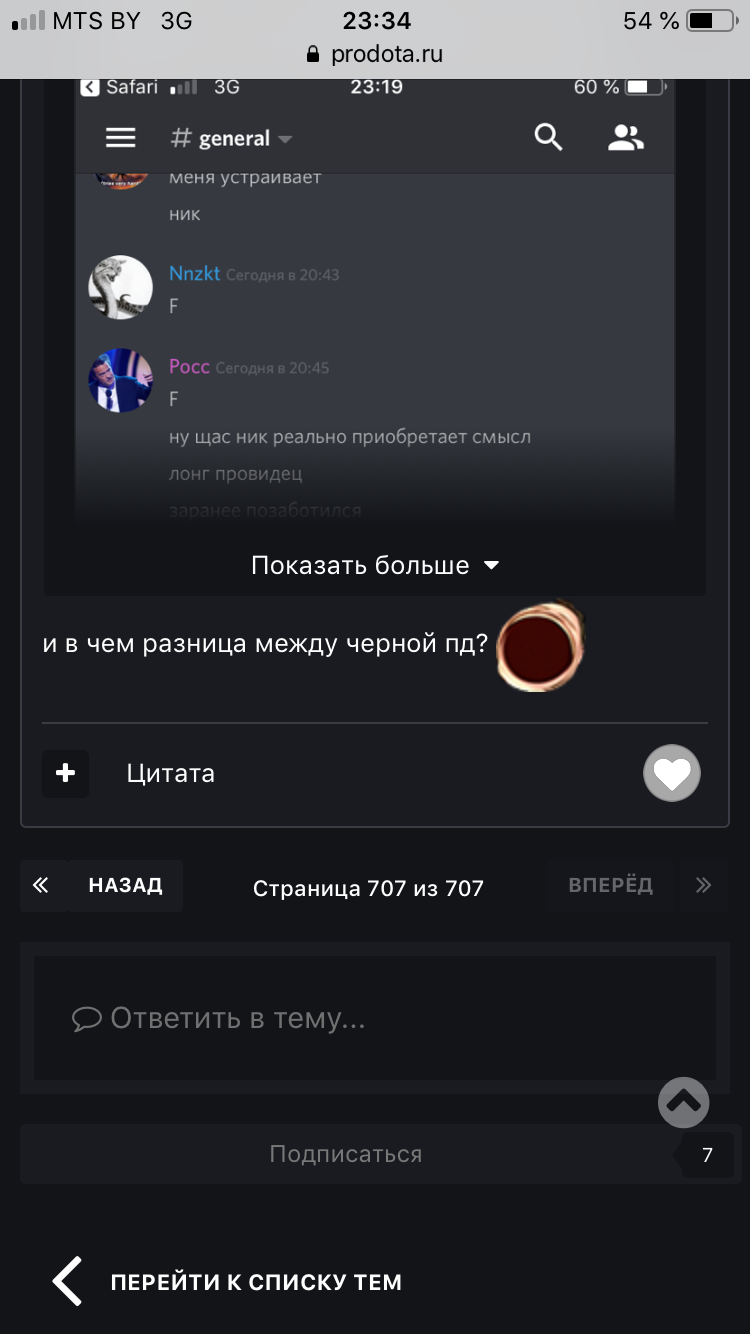
Task: Click the scroll-to-top arrow button
Action: point(683,1101)
